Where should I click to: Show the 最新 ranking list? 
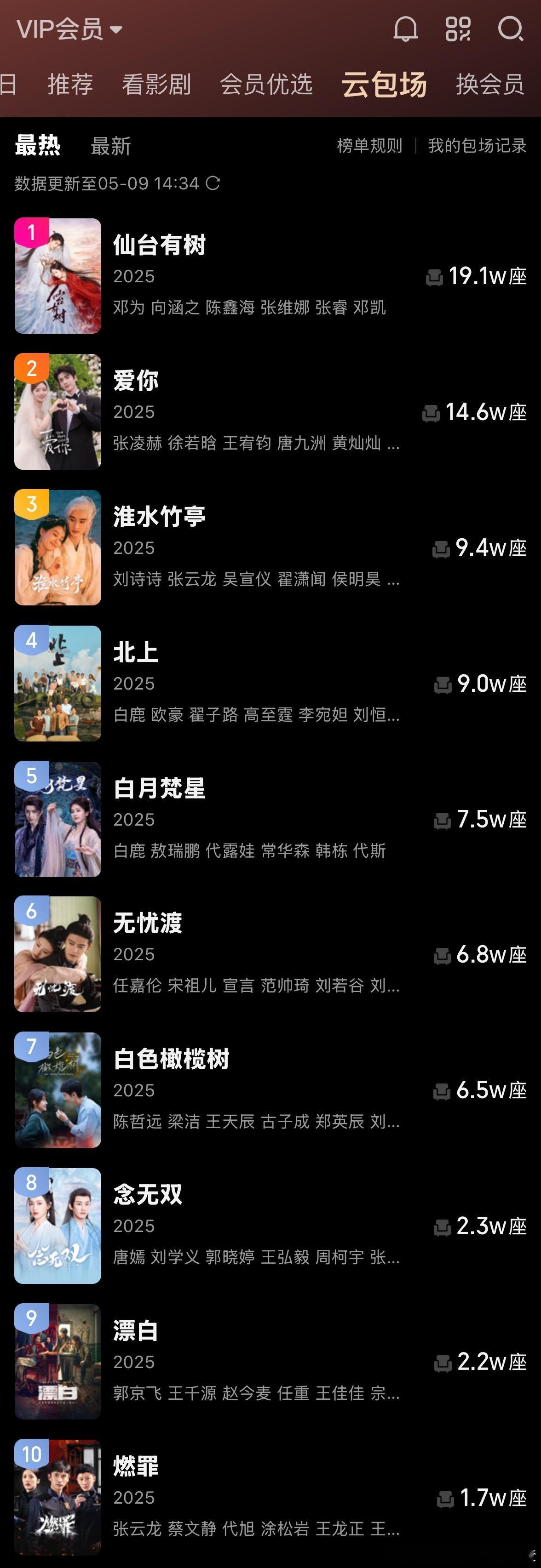110,146
